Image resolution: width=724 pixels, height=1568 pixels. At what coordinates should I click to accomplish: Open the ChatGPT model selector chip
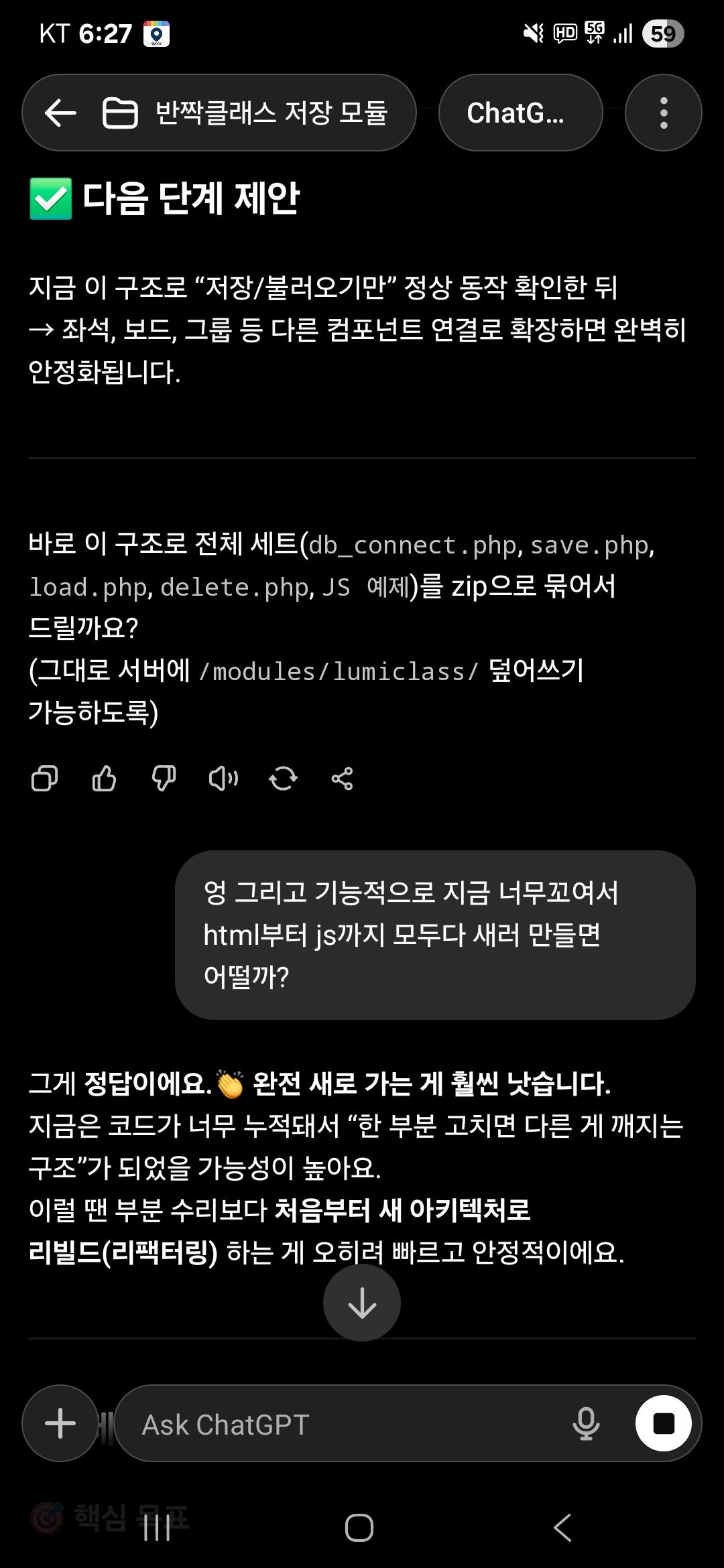pyautogui.click(x=521, y=112)
